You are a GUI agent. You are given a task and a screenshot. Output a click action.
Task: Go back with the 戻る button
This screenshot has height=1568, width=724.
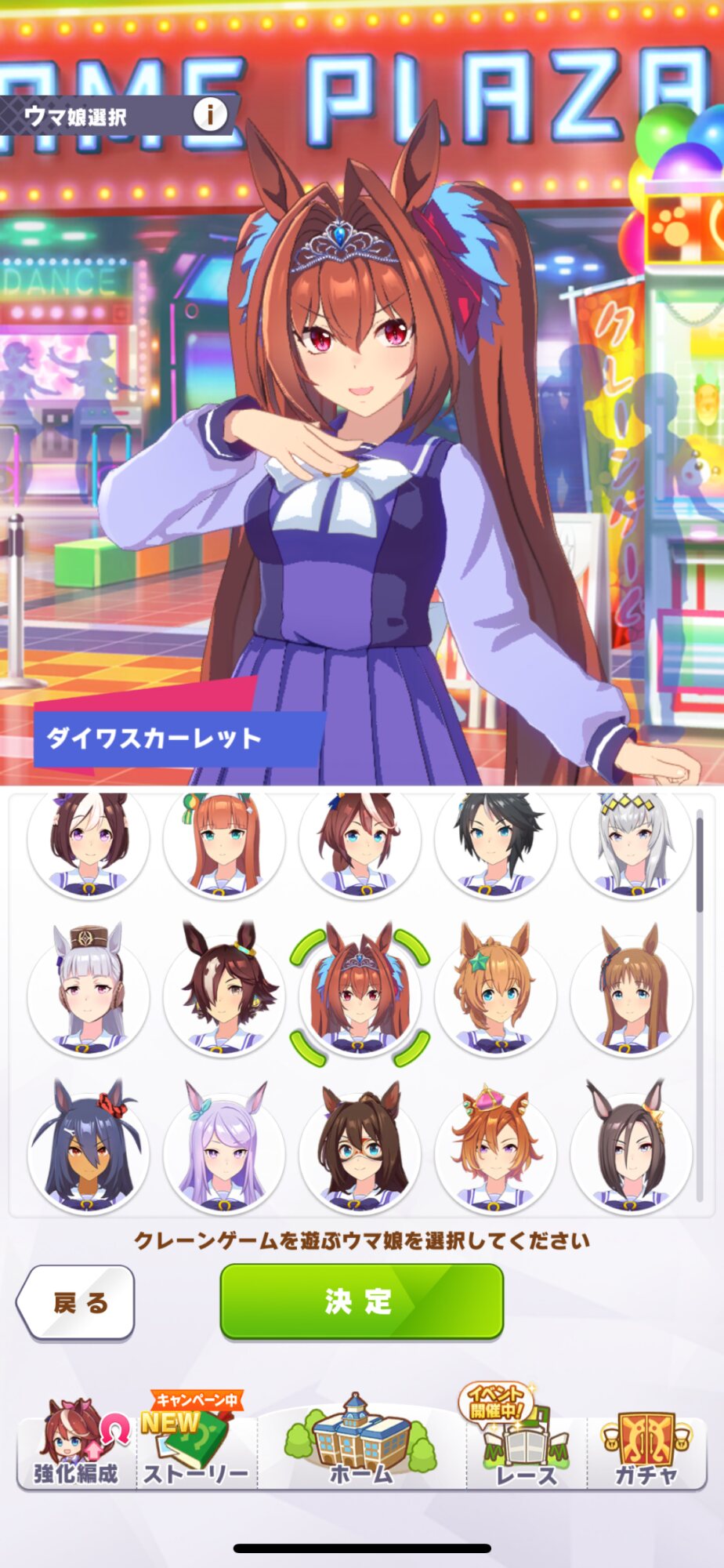[x=76, y=1303]
